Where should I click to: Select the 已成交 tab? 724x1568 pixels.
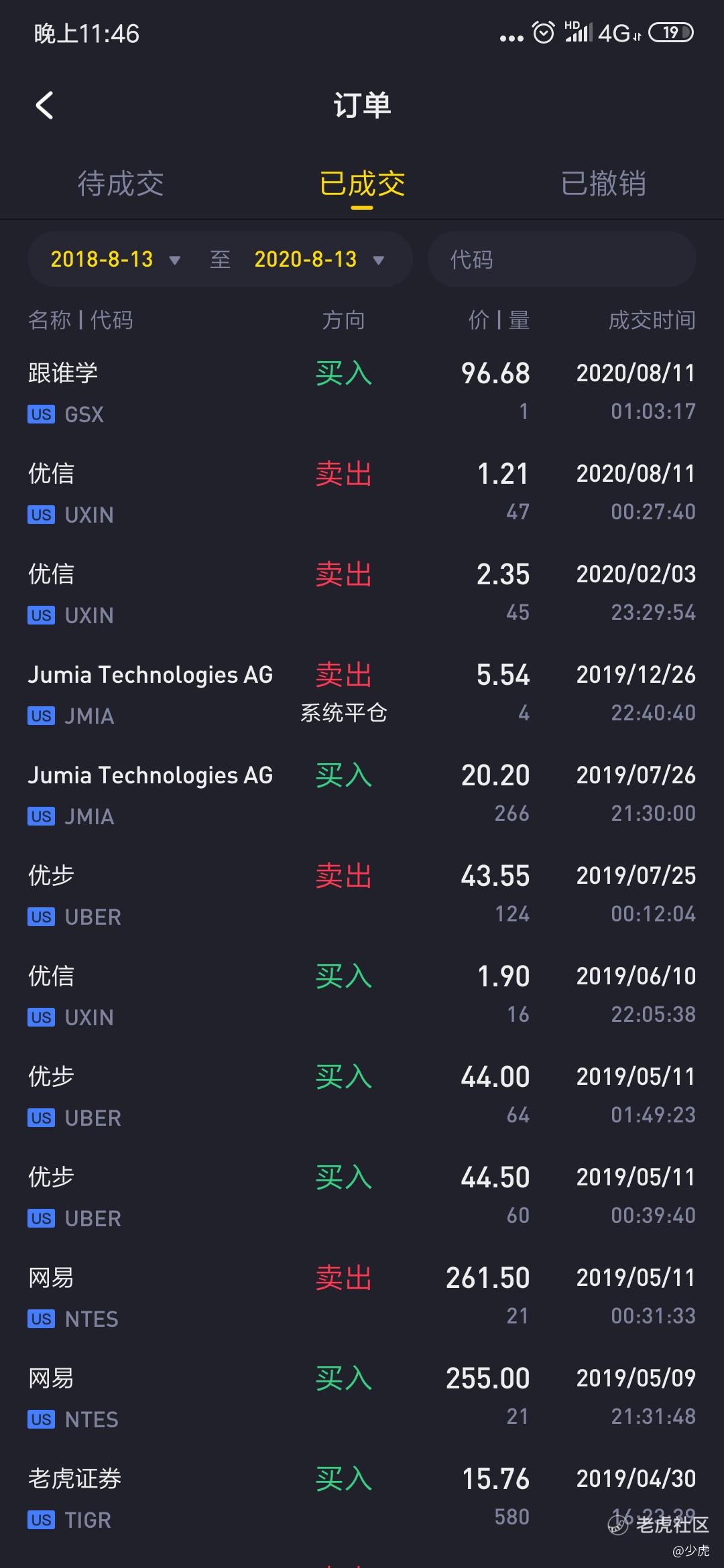click(x=362, y=184)
